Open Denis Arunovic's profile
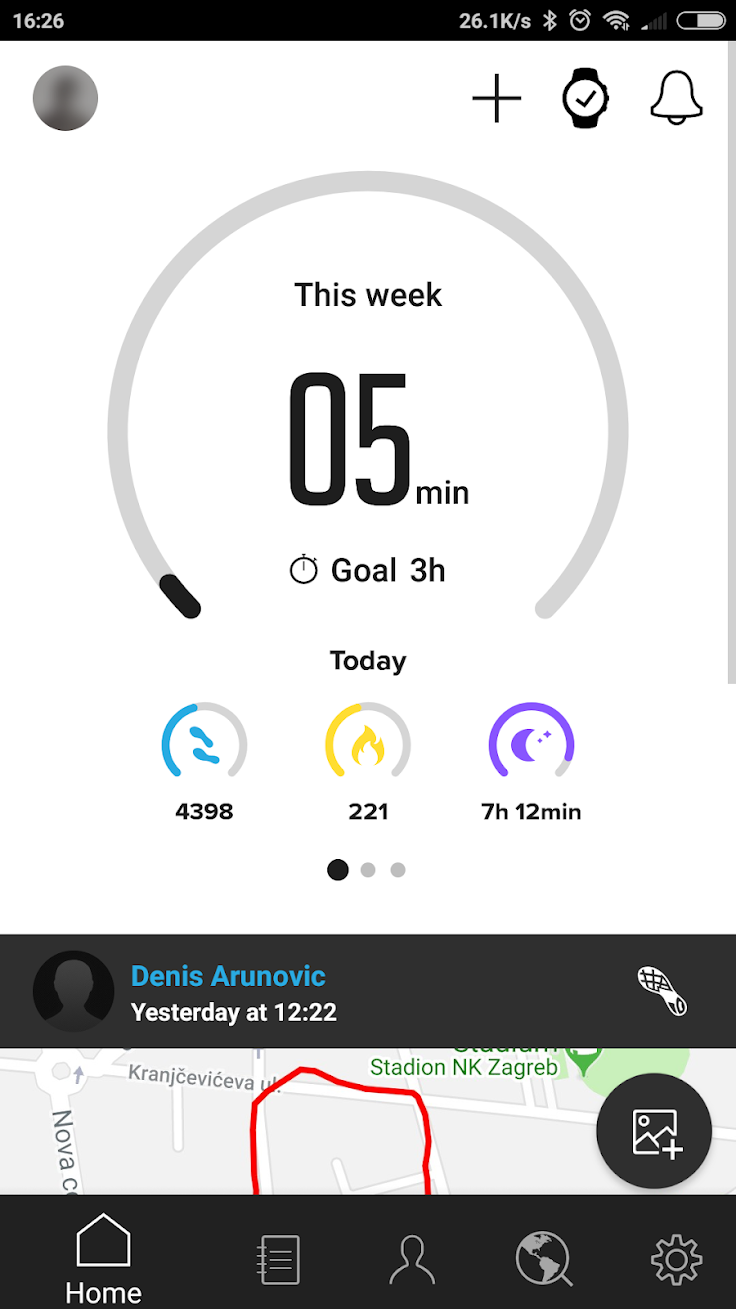 coord(228,976)
